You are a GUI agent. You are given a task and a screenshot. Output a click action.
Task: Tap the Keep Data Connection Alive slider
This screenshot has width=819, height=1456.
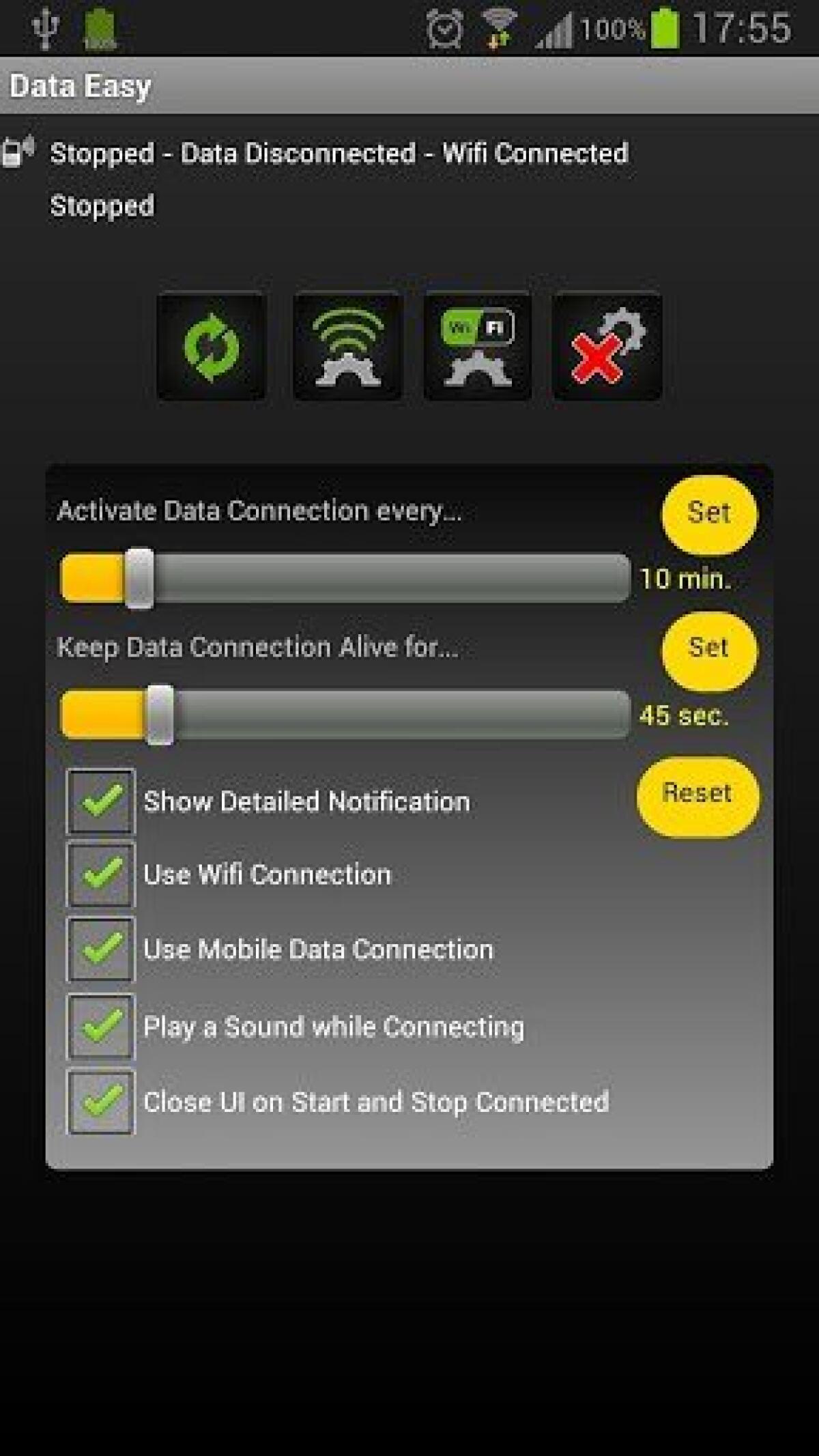pos(345,715)
